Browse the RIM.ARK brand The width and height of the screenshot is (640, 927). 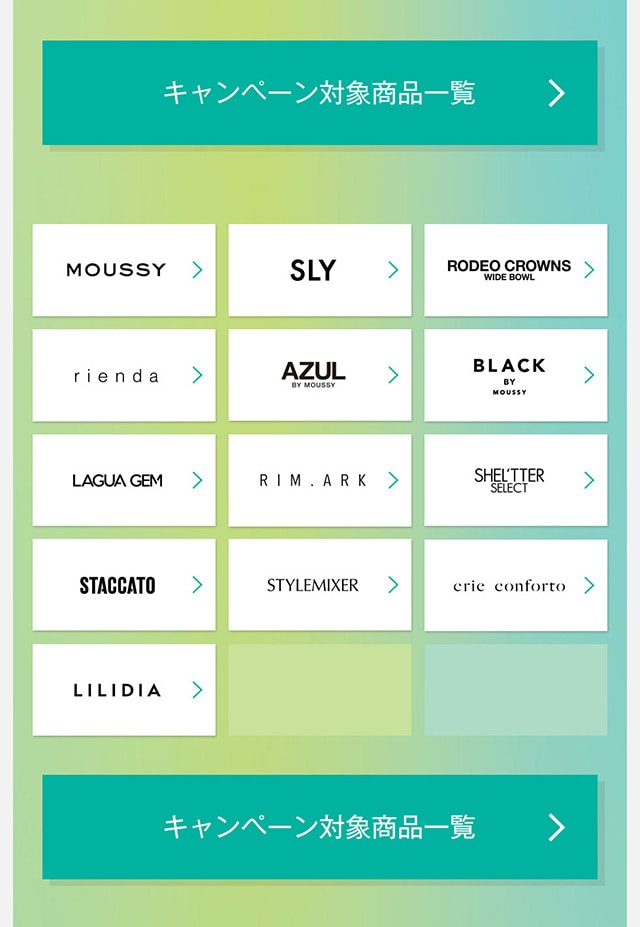pos(320,480)
